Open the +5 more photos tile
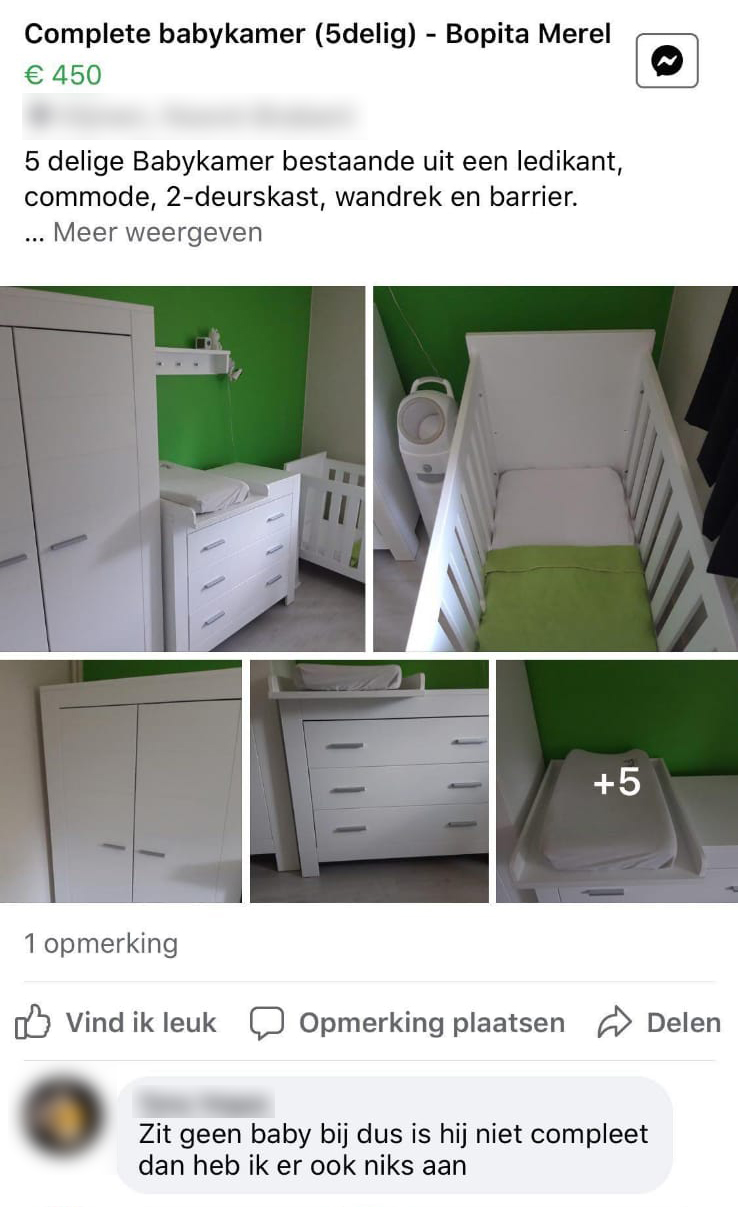This screenshot has height=1207, width=738. pyautogui.click(x=616, y=781)
